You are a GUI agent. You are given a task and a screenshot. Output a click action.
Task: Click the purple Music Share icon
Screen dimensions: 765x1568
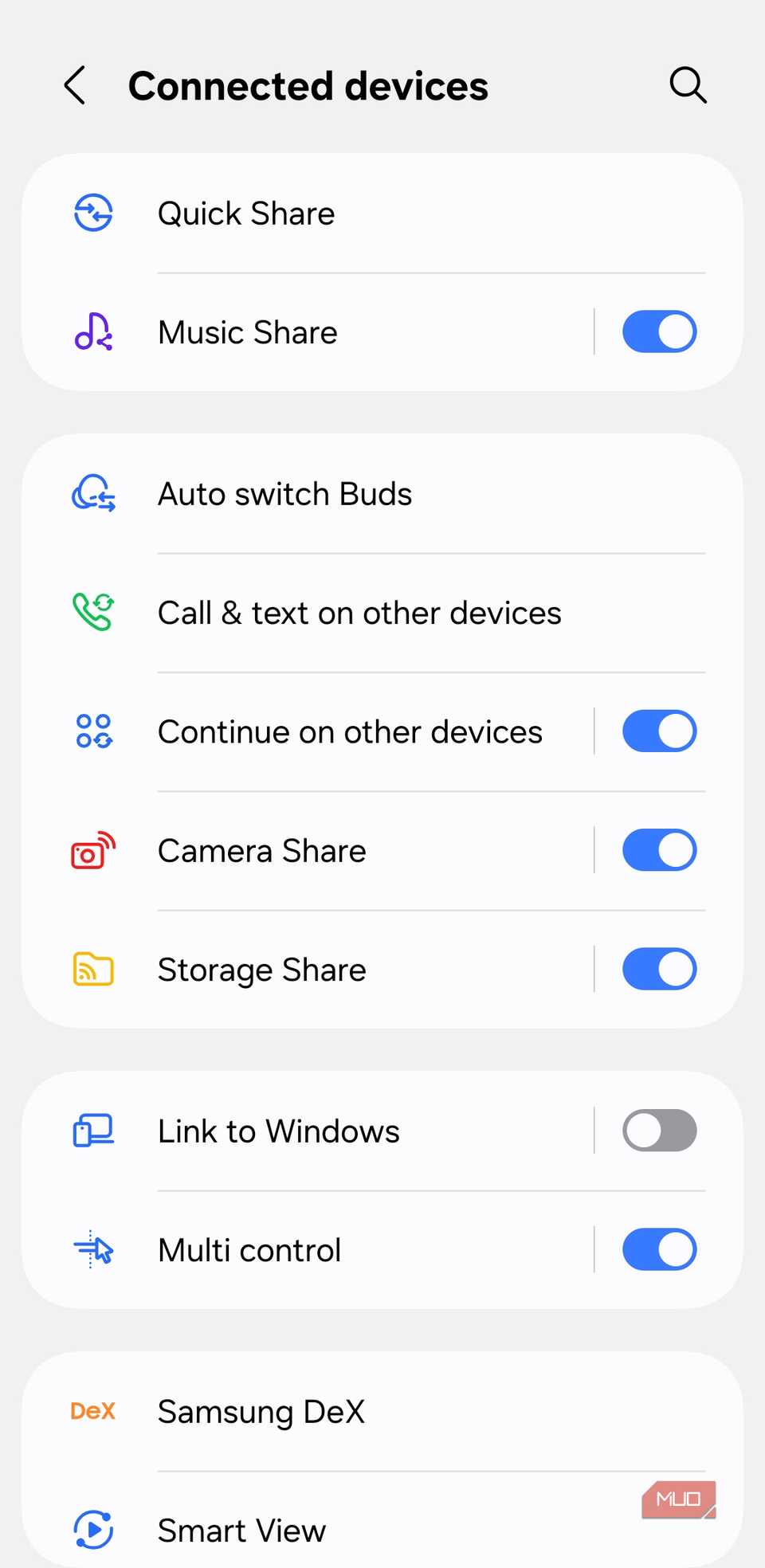(x=92, y=332)
